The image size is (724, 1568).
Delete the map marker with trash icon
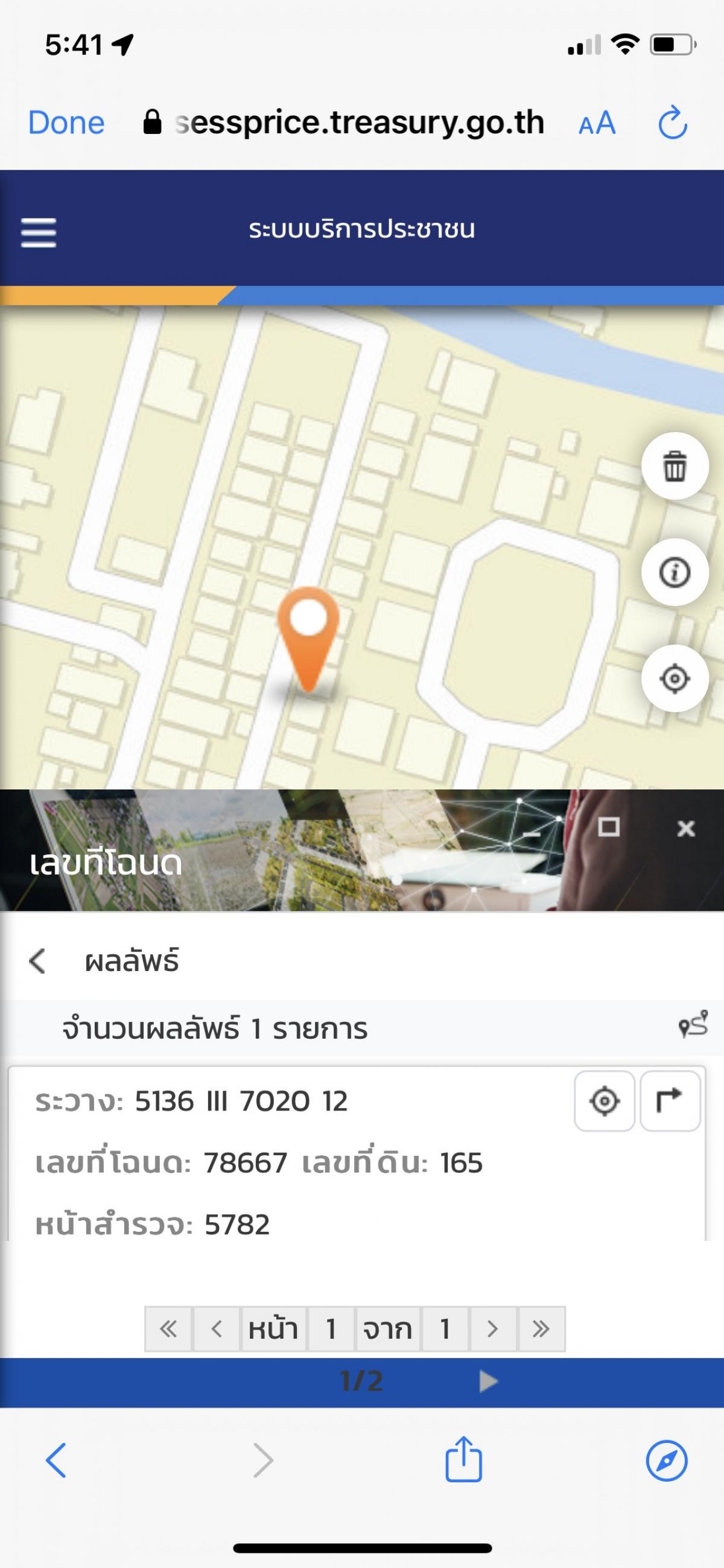coord(675,467)
